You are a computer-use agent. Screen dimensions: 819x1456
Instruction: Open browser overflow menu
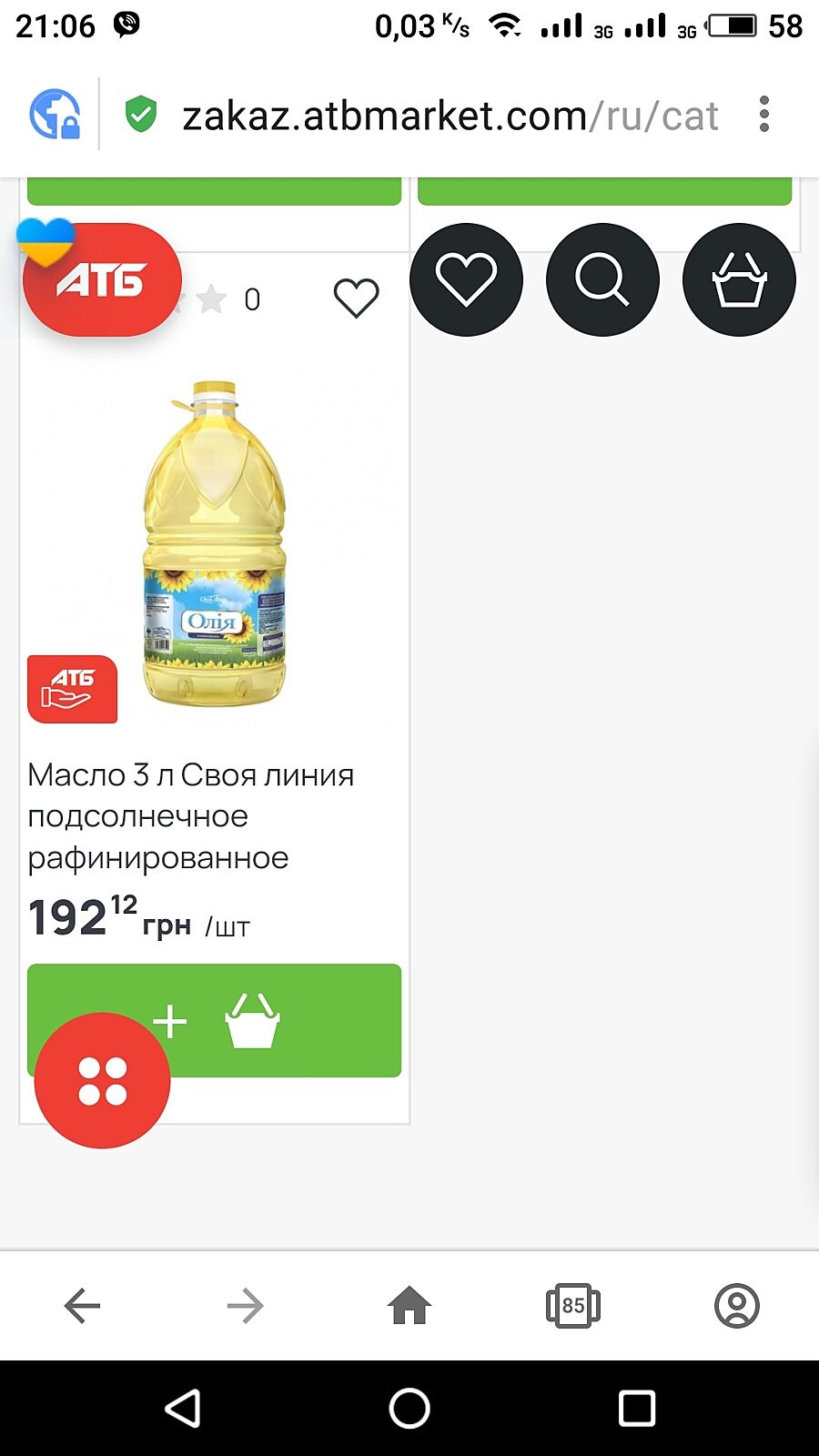coord(764,115)
